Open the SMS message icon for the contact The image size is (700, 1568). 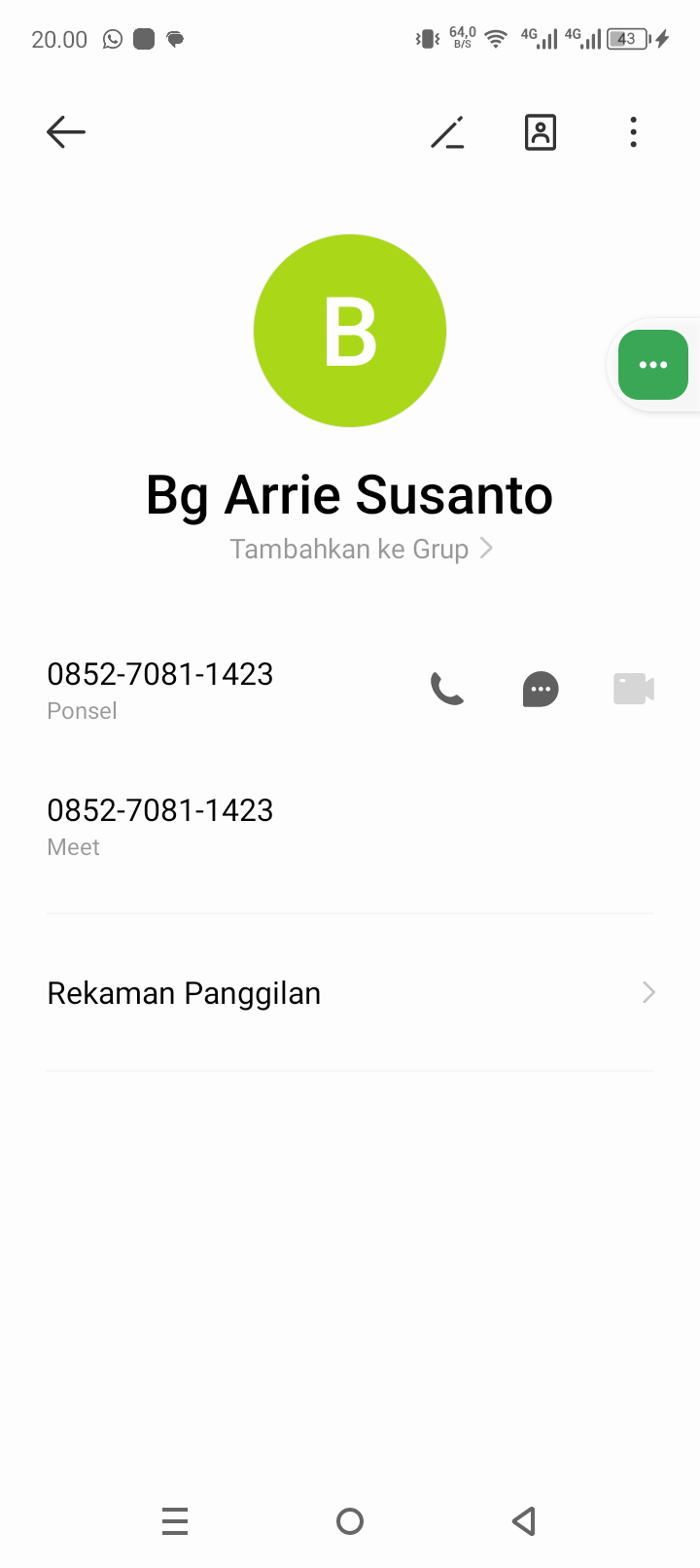pos(540,689)
